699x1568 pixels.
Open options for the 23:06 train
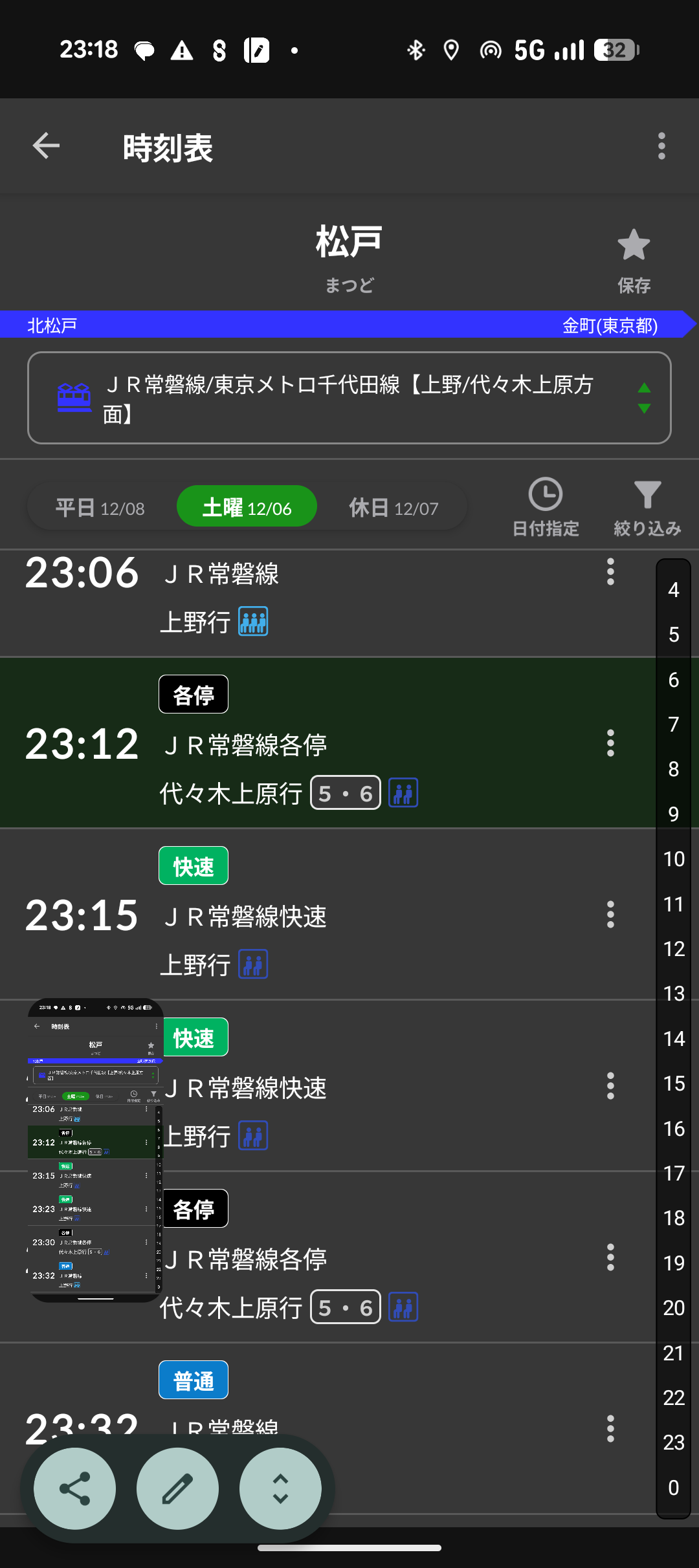coord(610,572)
